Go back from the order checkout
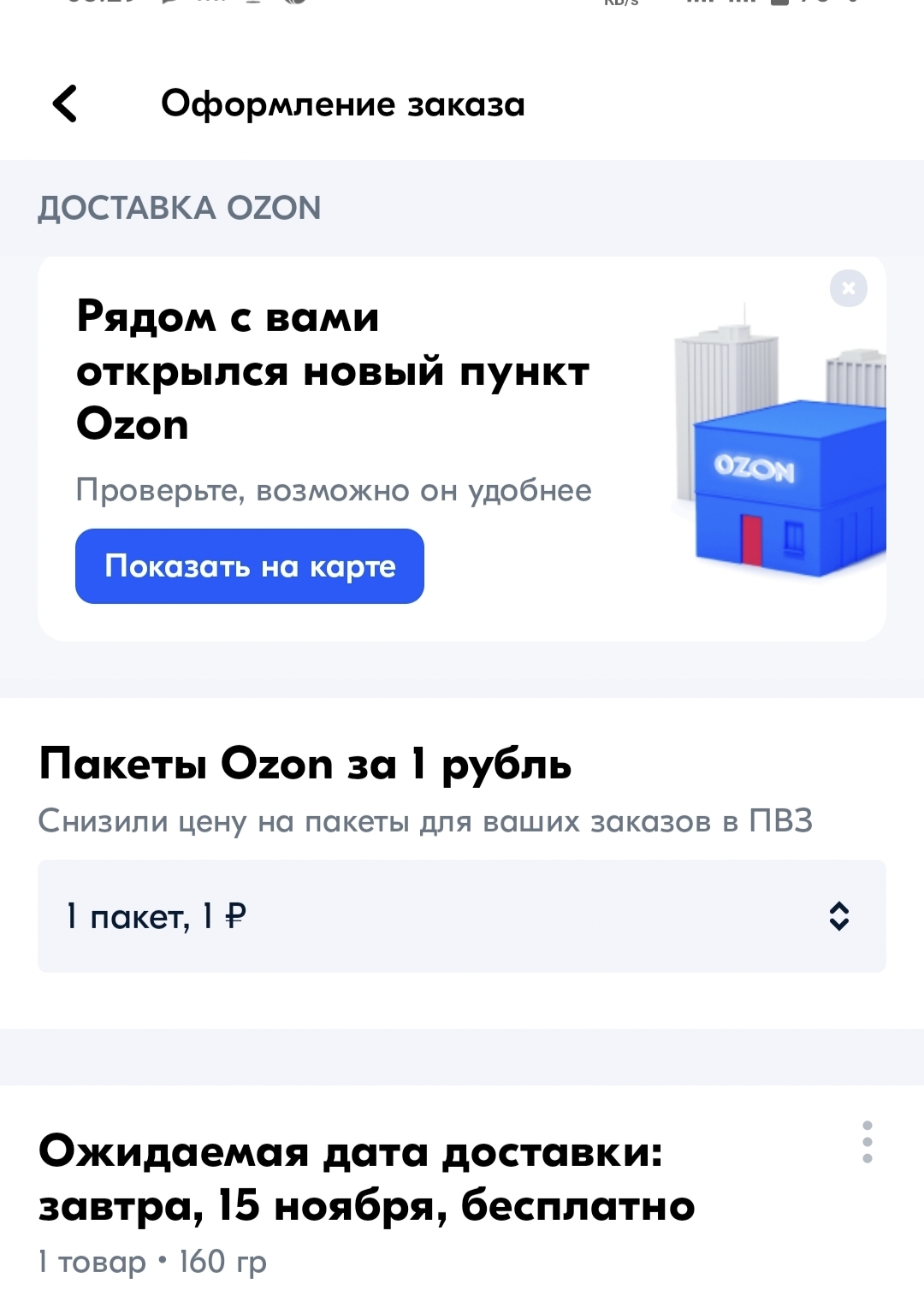The image size is (924, 1290). [x=65, y=104]
